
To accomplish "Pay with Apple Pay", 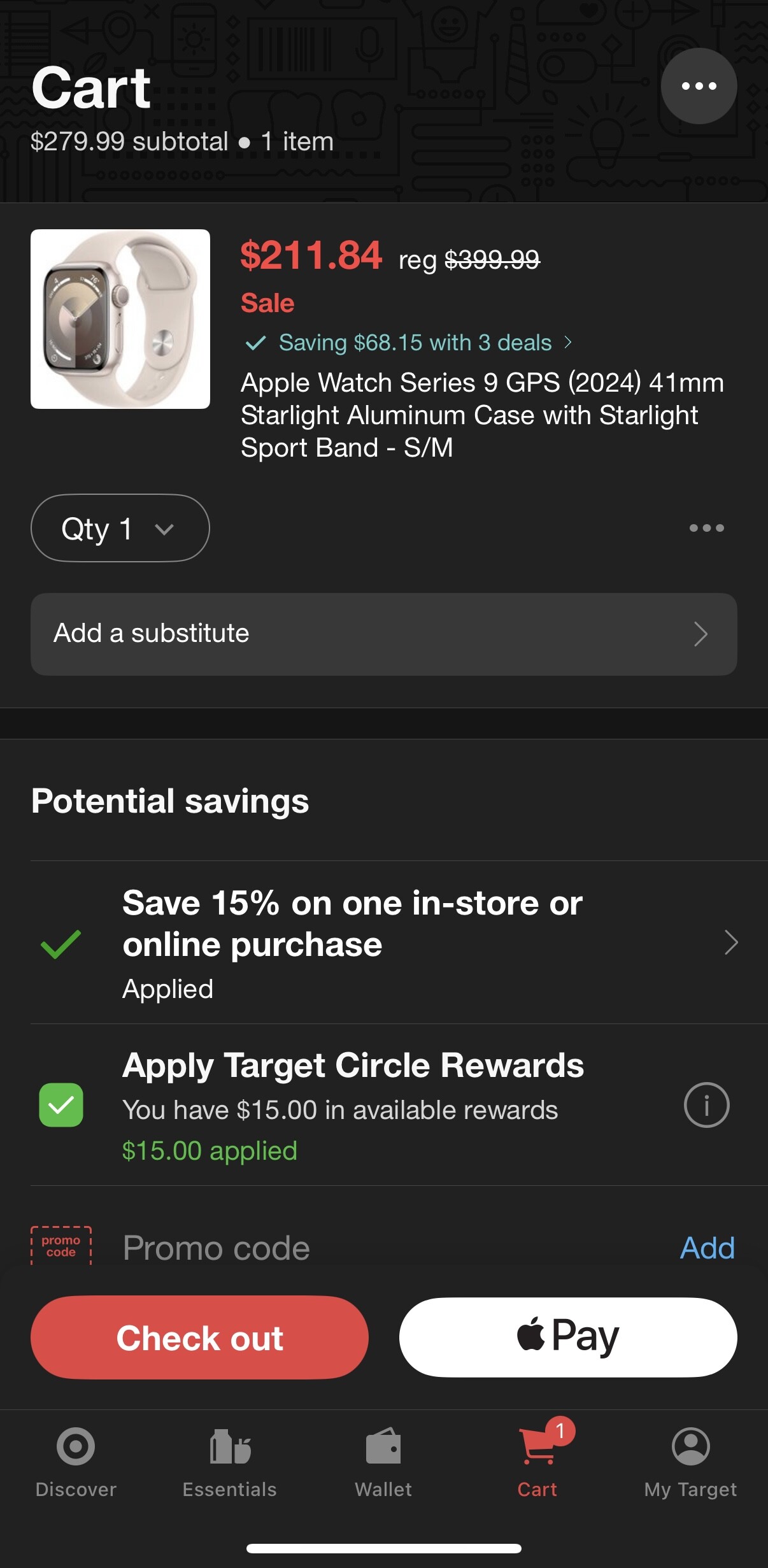I will tap(568, 1337).
